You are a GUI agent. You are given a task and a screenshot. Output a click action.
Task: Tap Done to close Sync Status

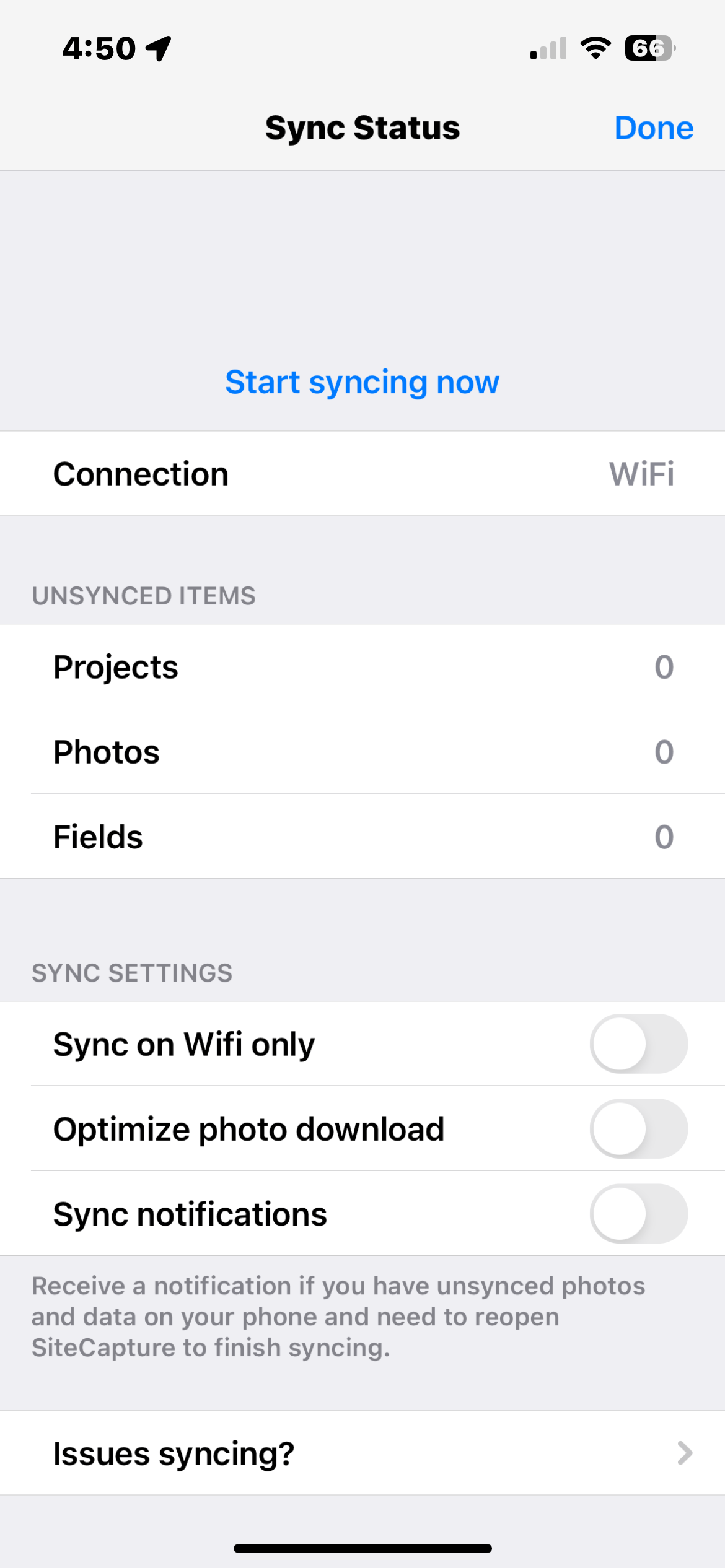point(653,128)
